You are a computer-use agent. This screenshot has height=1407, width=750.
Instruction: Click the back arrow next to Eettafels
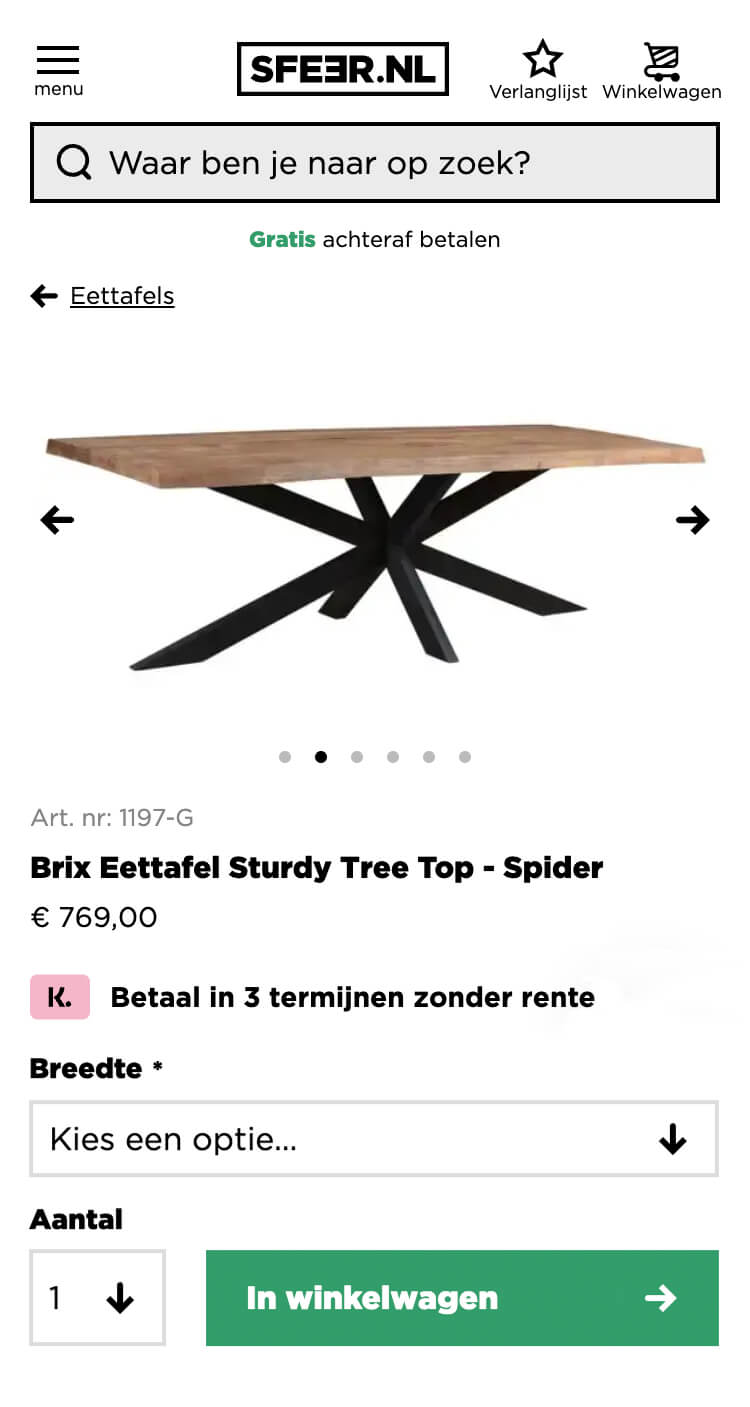coord(43,295)
